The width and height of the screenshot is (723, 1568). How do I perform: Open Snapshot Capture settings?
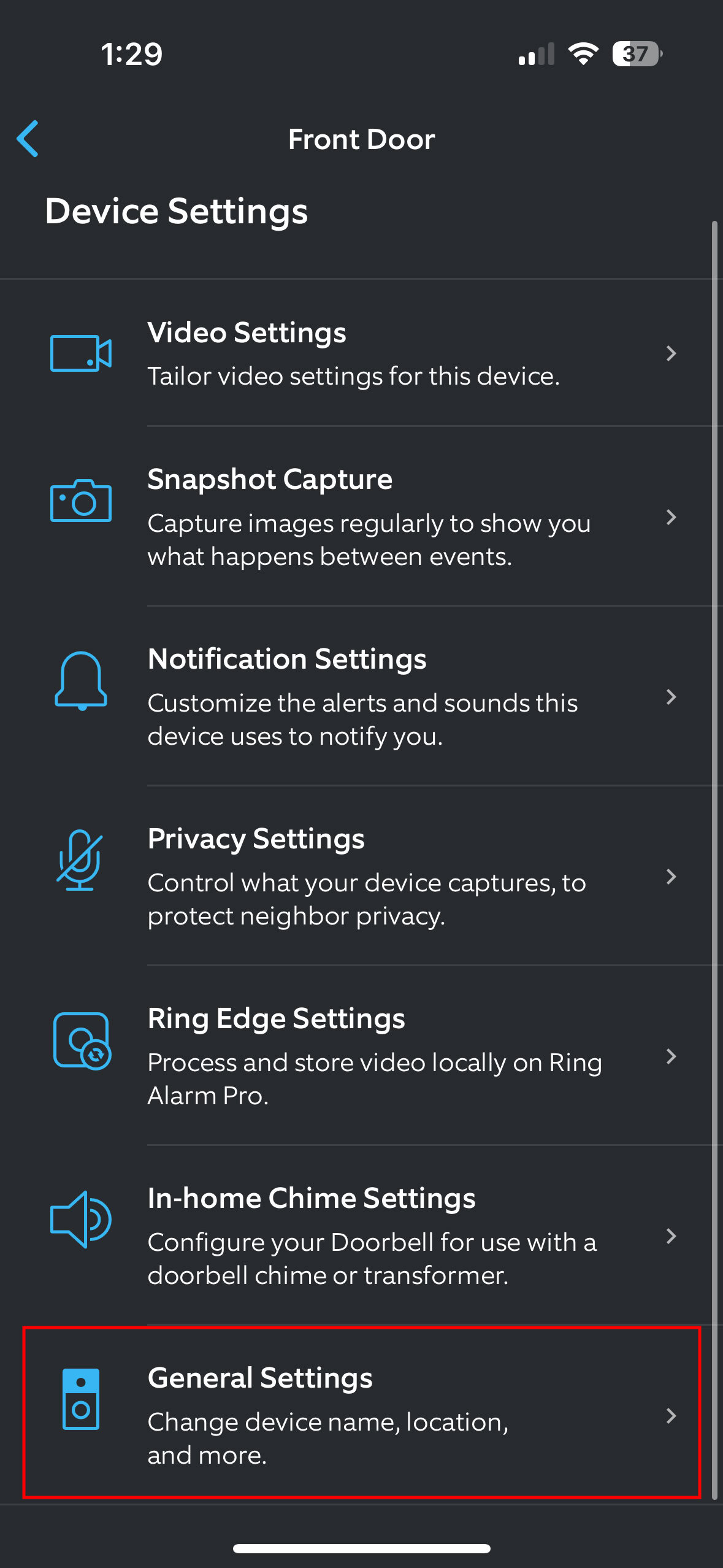click(362, 517)
